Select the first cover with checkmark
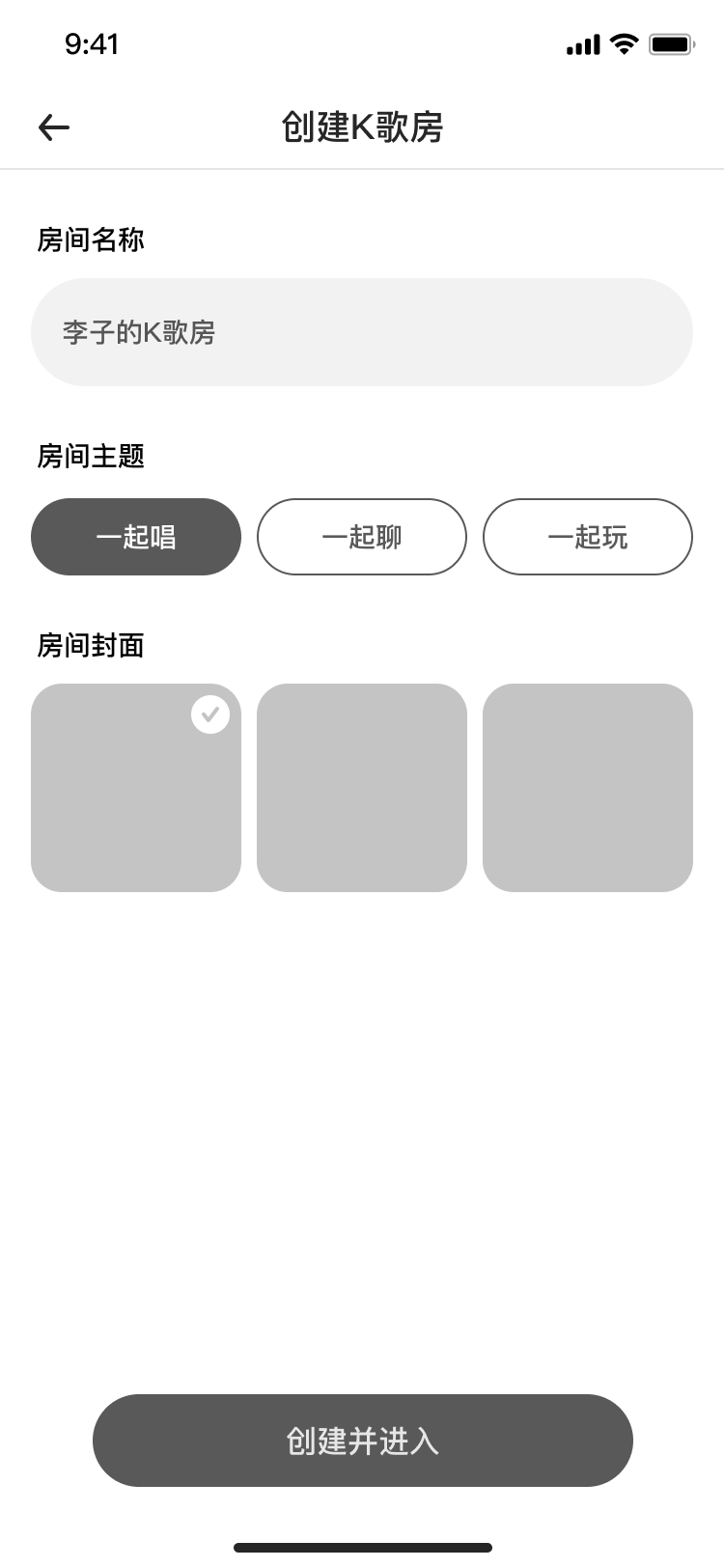 tap(136, 788)
